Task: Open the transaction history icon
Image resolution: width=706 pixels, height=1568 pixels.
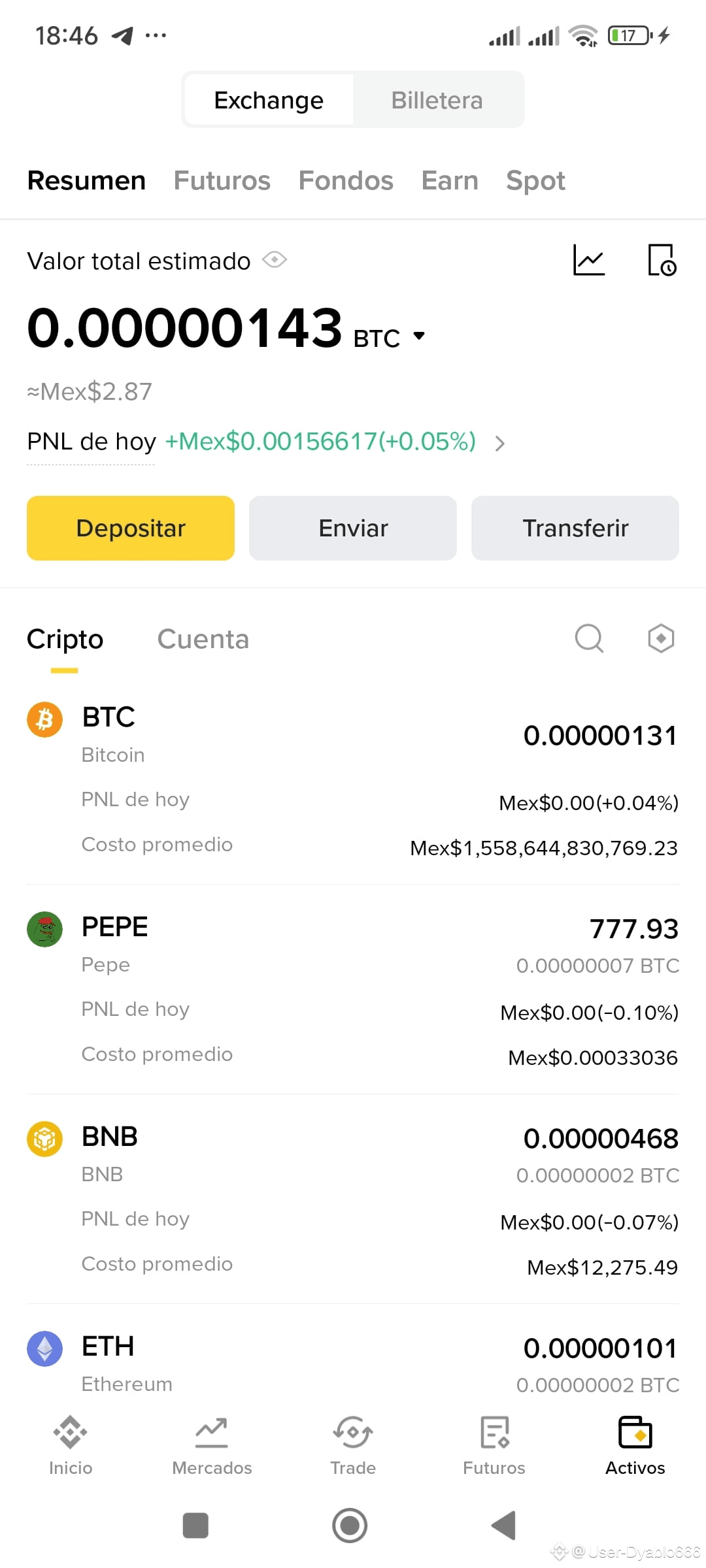Action: tap(662, 259)
